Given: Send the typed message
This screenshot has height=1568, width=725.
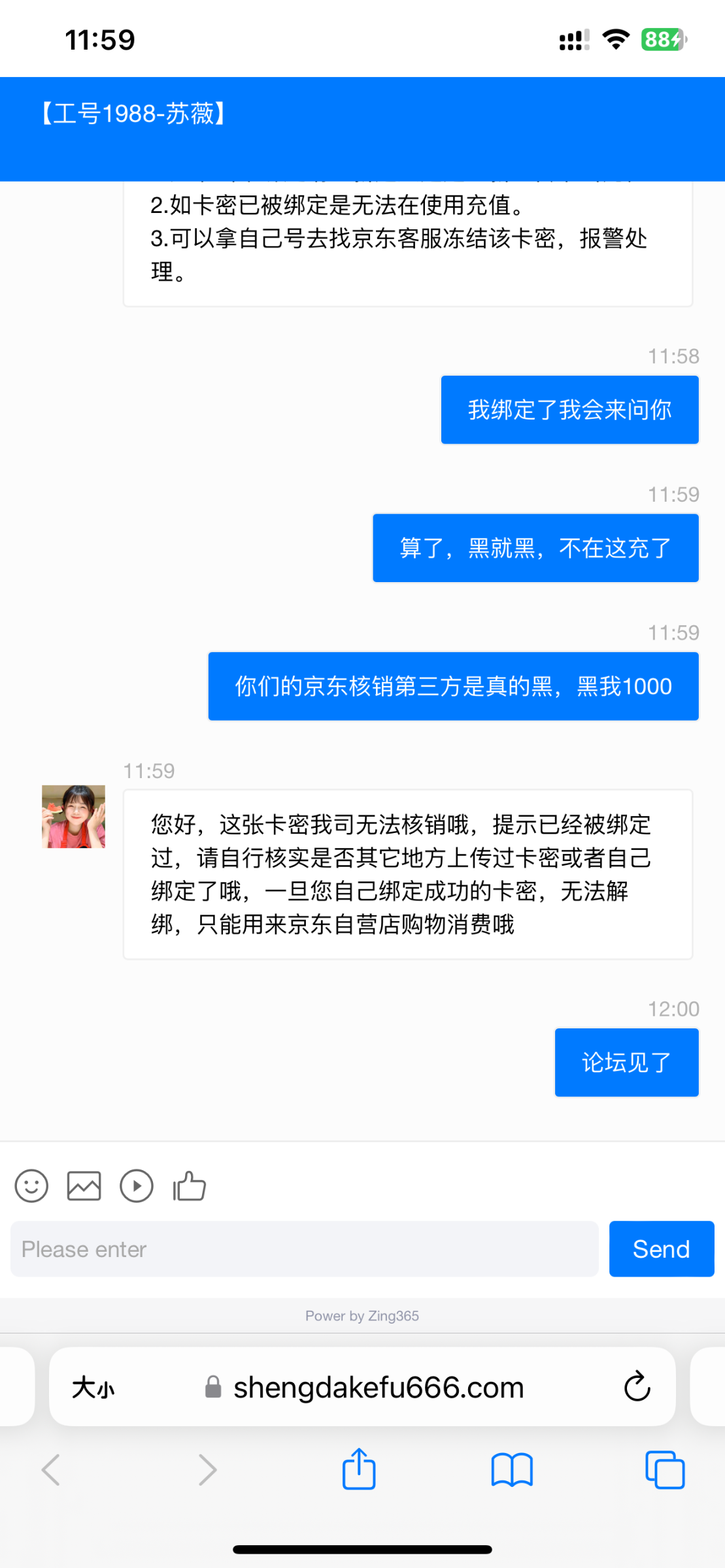Looking at the screenshot, I should pos(661,1249).
